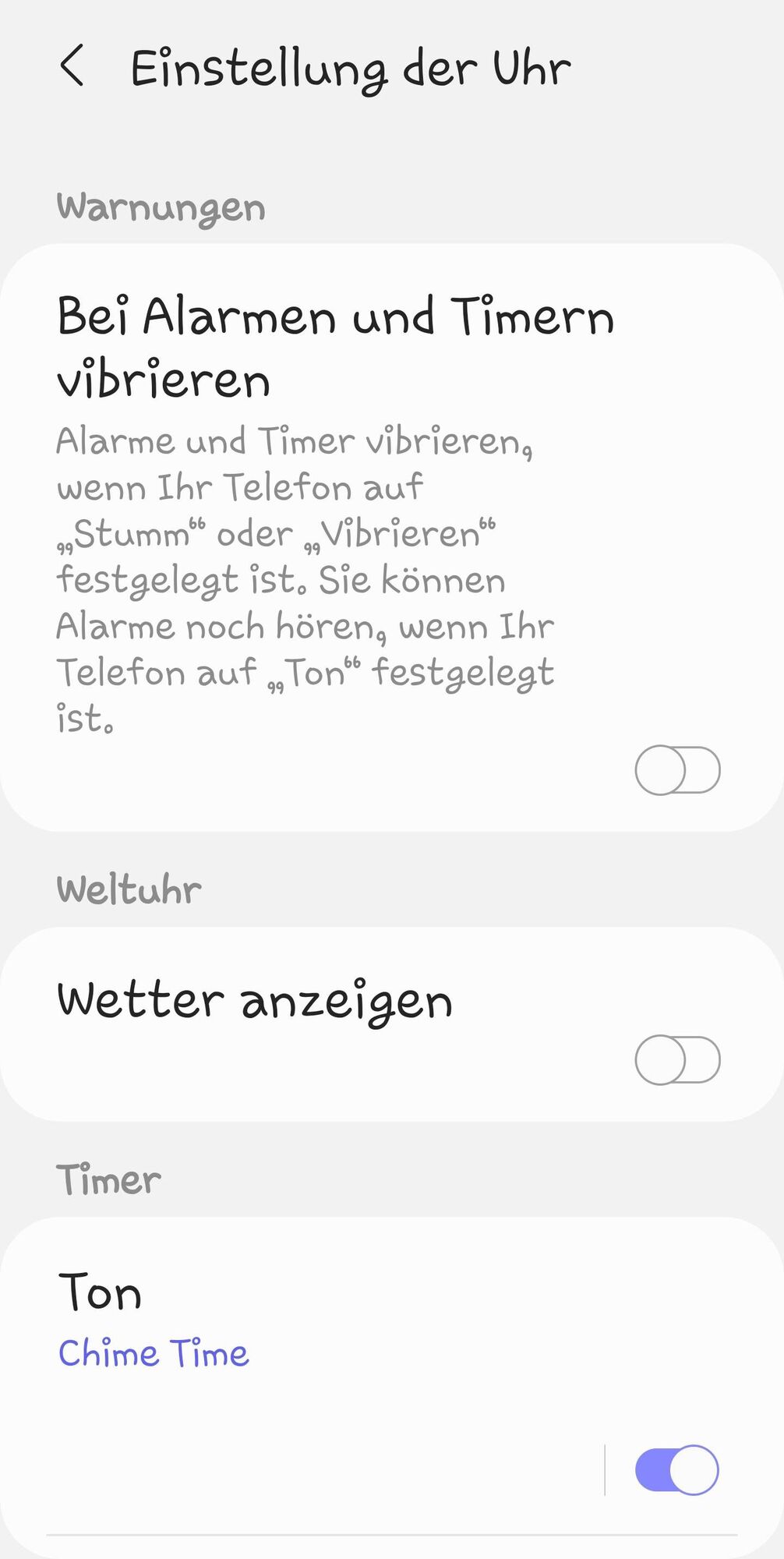Turn on Wetter anzeigen switch
Screen dimensions: 784x1559
coord(677,1059)
